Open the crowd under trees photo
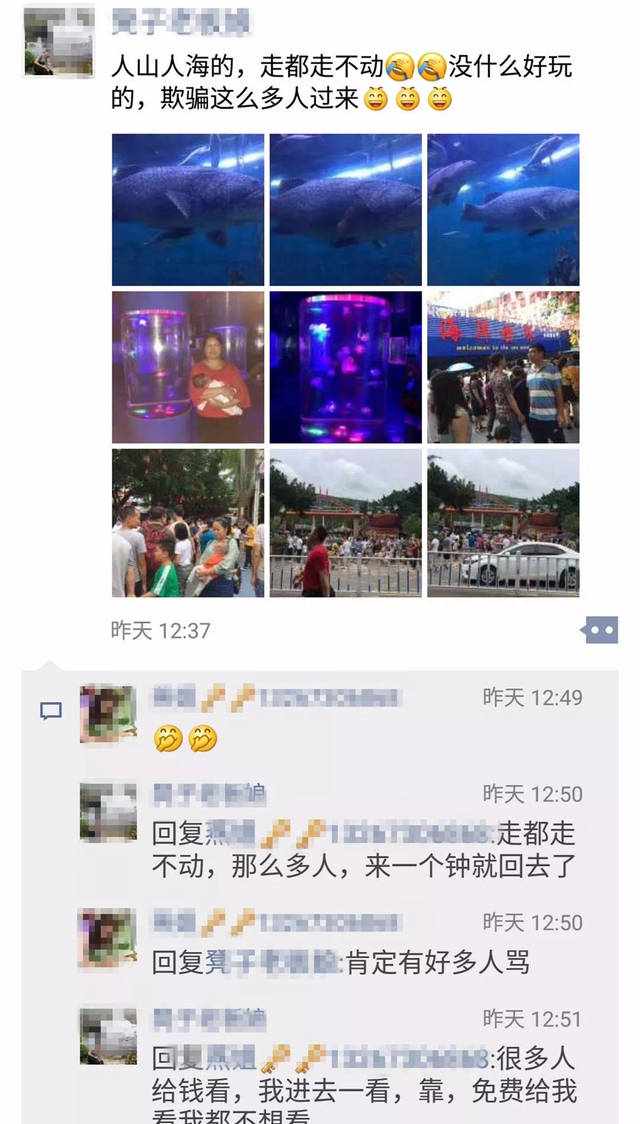The height and width of the screenshot is (1124, 640). pyautogui.click(x=188, y=523)
